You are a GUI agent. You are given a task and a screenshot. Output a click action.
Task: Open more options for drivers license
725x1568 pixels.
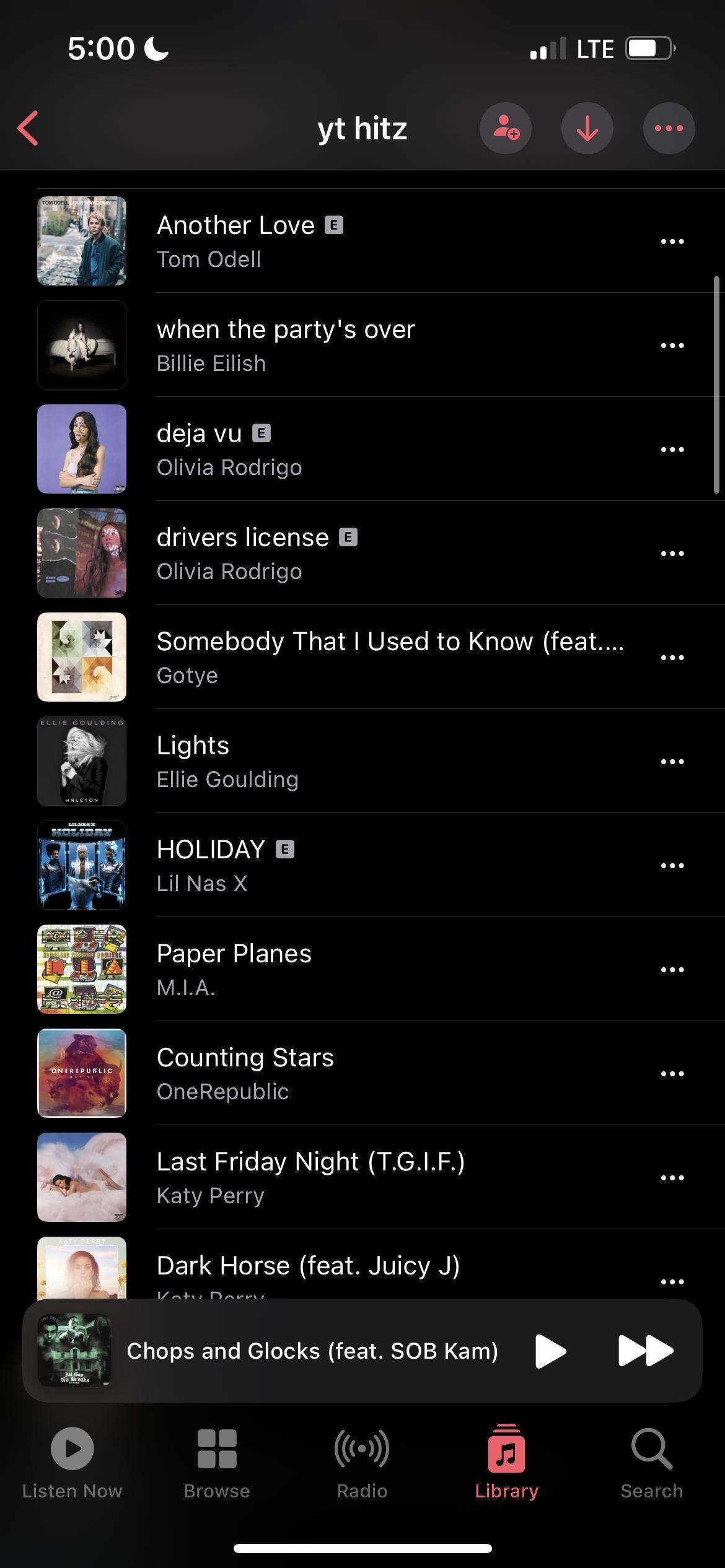point(672,553)
